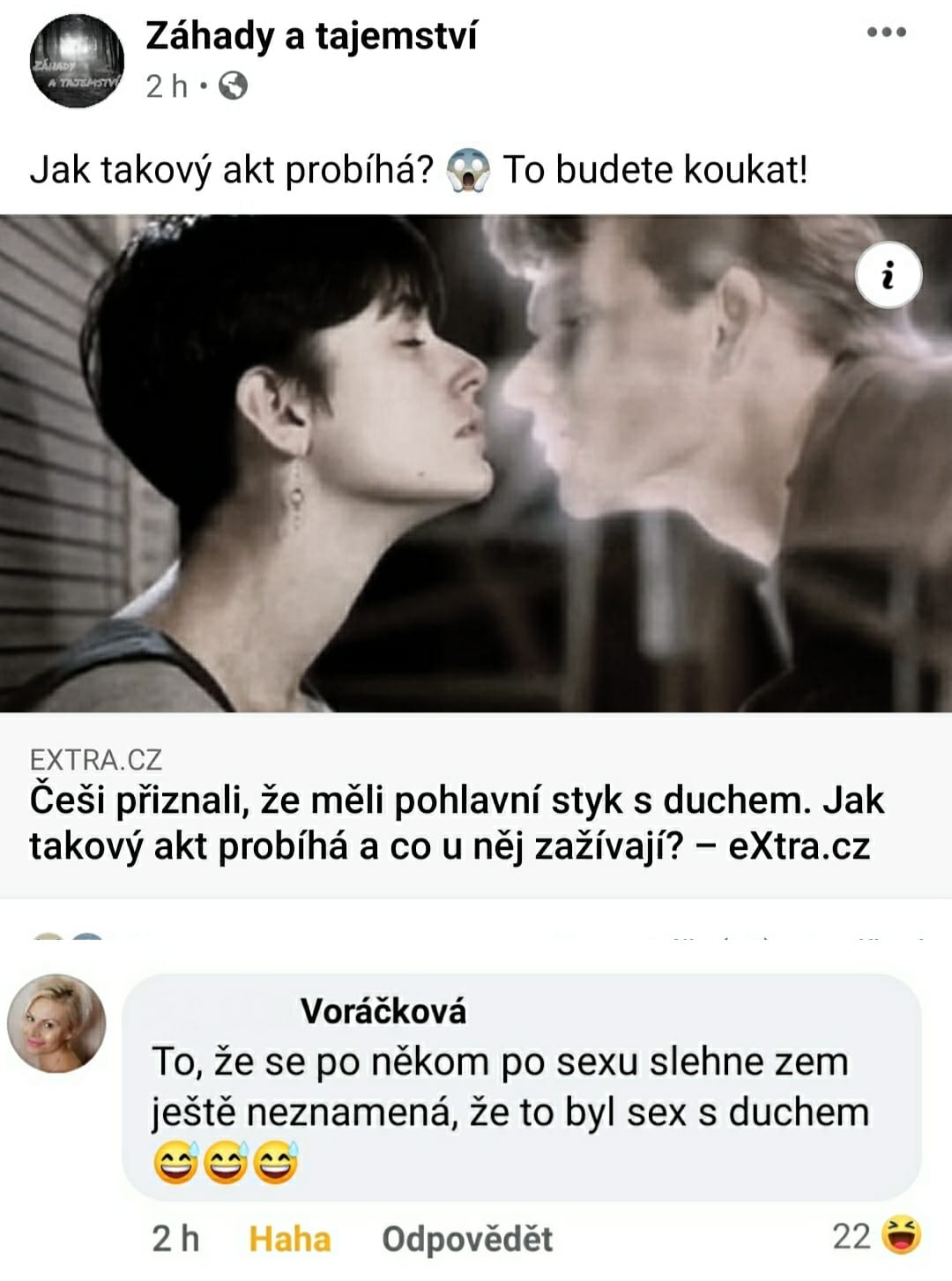Open the post's three-dot options menu

click(x=886, y=34)
